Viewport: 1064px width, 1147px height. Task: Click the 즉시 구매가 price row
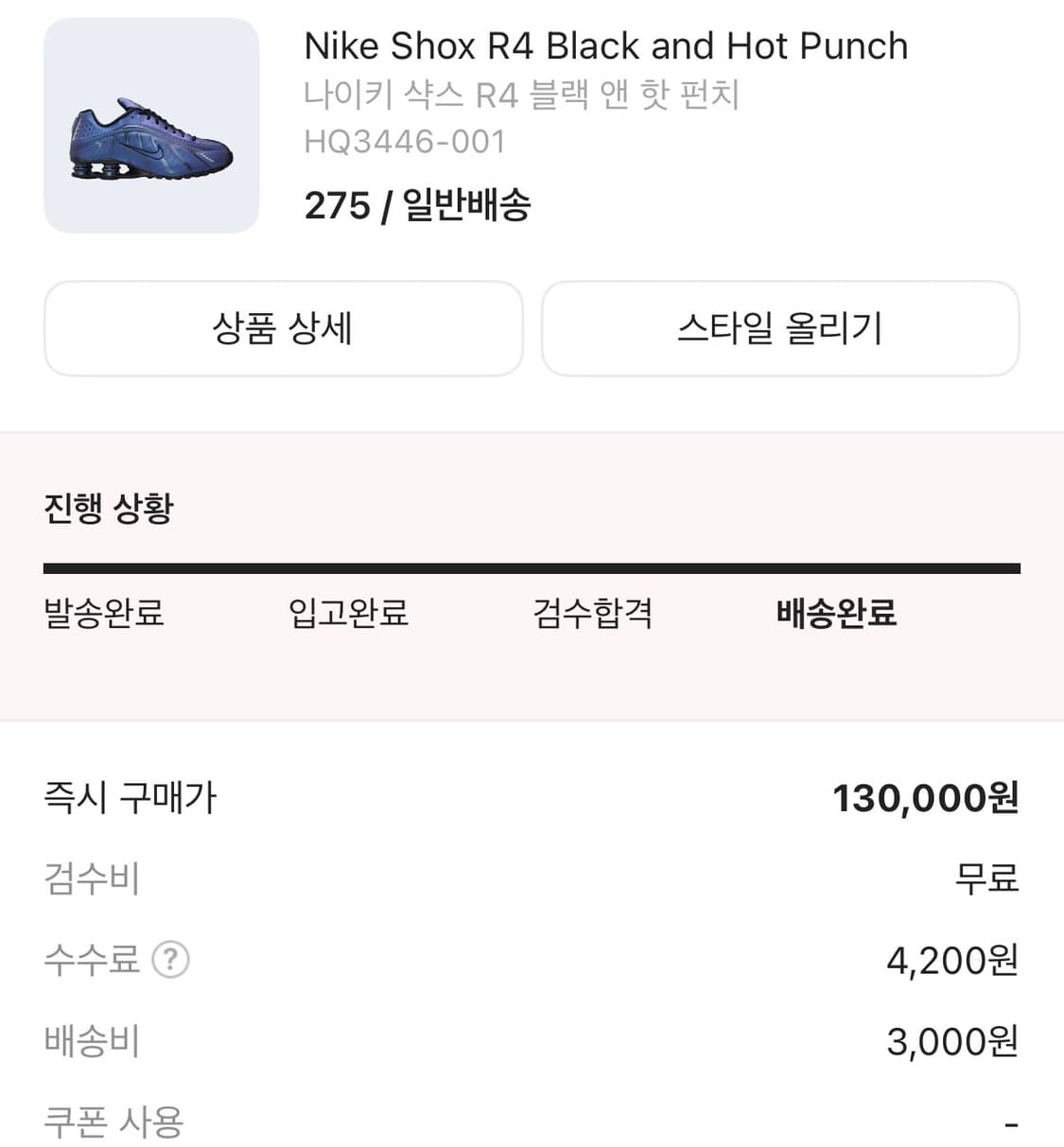pyautogui.click(x=130, y=797)
